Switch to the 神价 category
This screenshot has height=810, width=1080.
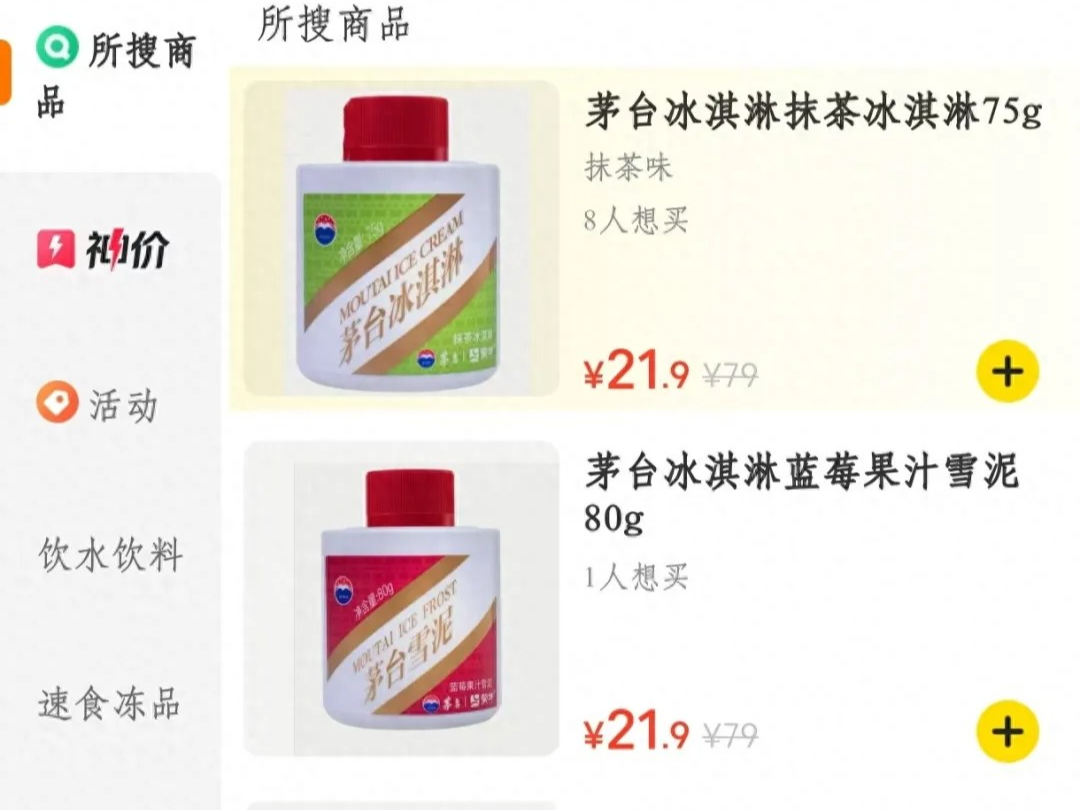(x=104, y=250)
